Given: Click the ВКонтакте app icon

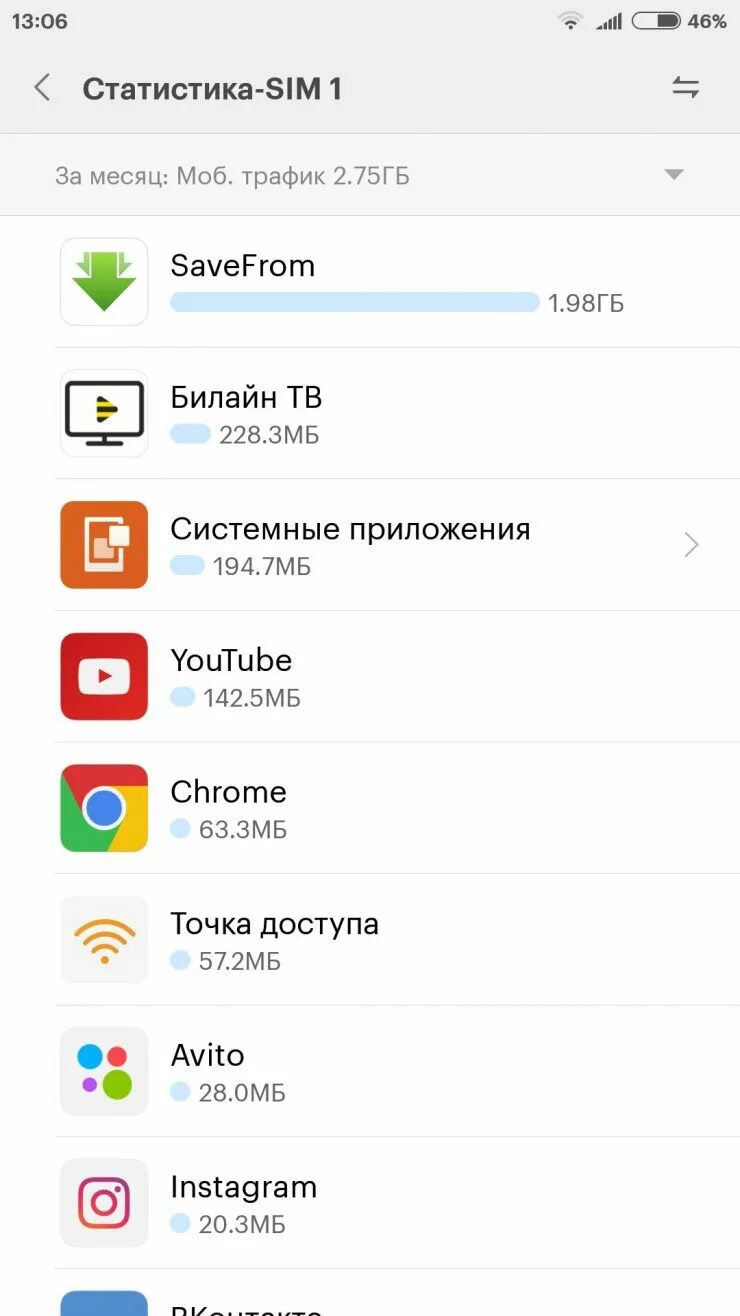Looking at the screenshot, I should click(x=104, y=1302).
